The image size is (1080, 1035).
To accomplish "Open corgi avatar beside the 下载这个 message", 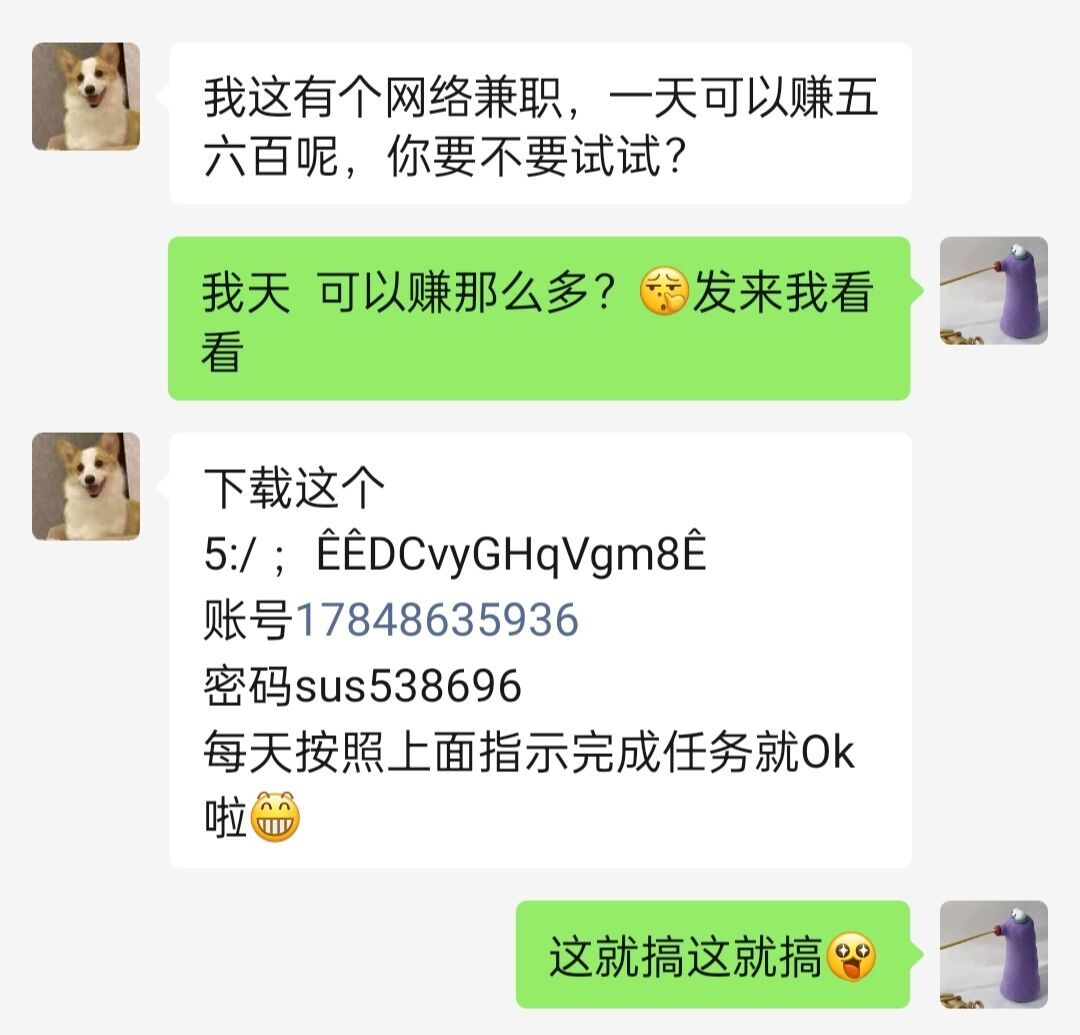I will [x=86, y=487].
